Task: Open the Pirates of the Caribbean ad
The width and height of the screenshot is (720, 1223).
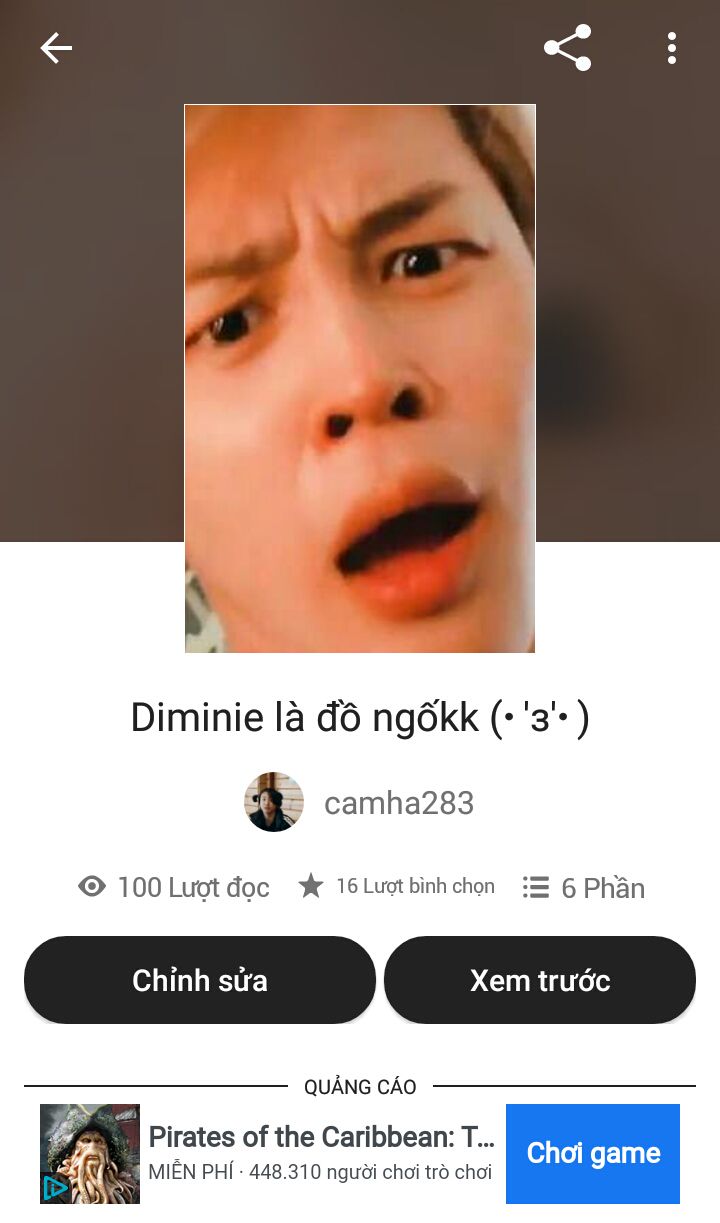Action: click(320, 1138)
